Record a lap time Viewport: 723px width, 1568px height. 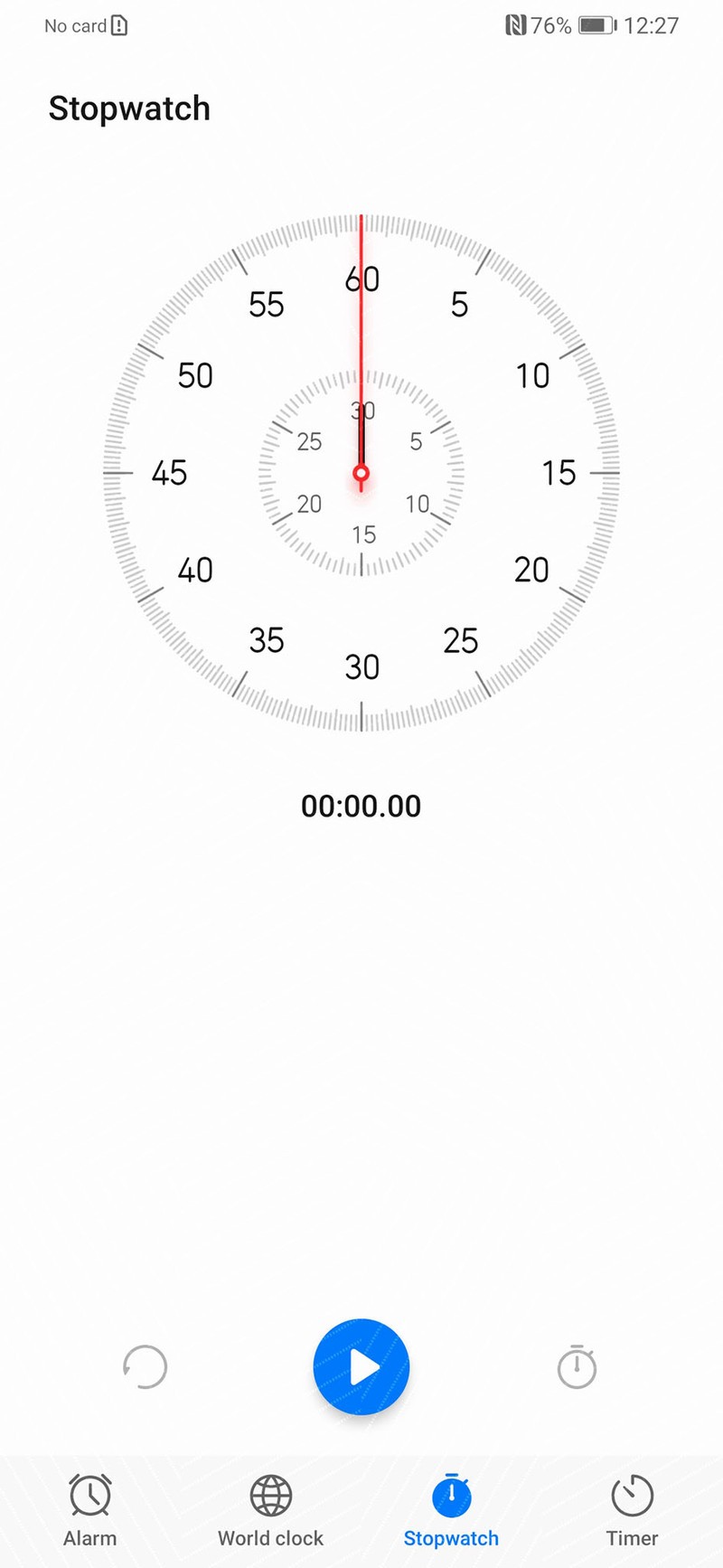tap(577, 1366)
